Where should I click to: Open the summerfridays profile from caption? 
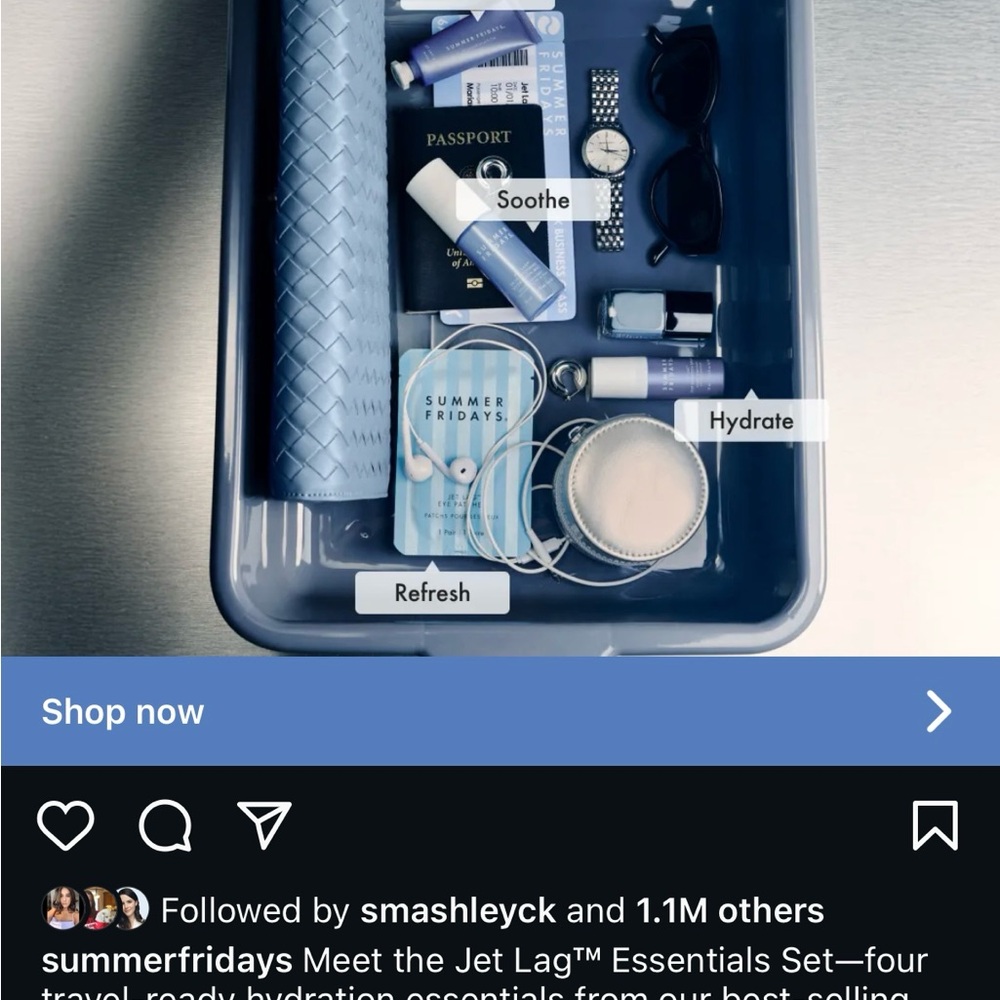click(166, 961)
